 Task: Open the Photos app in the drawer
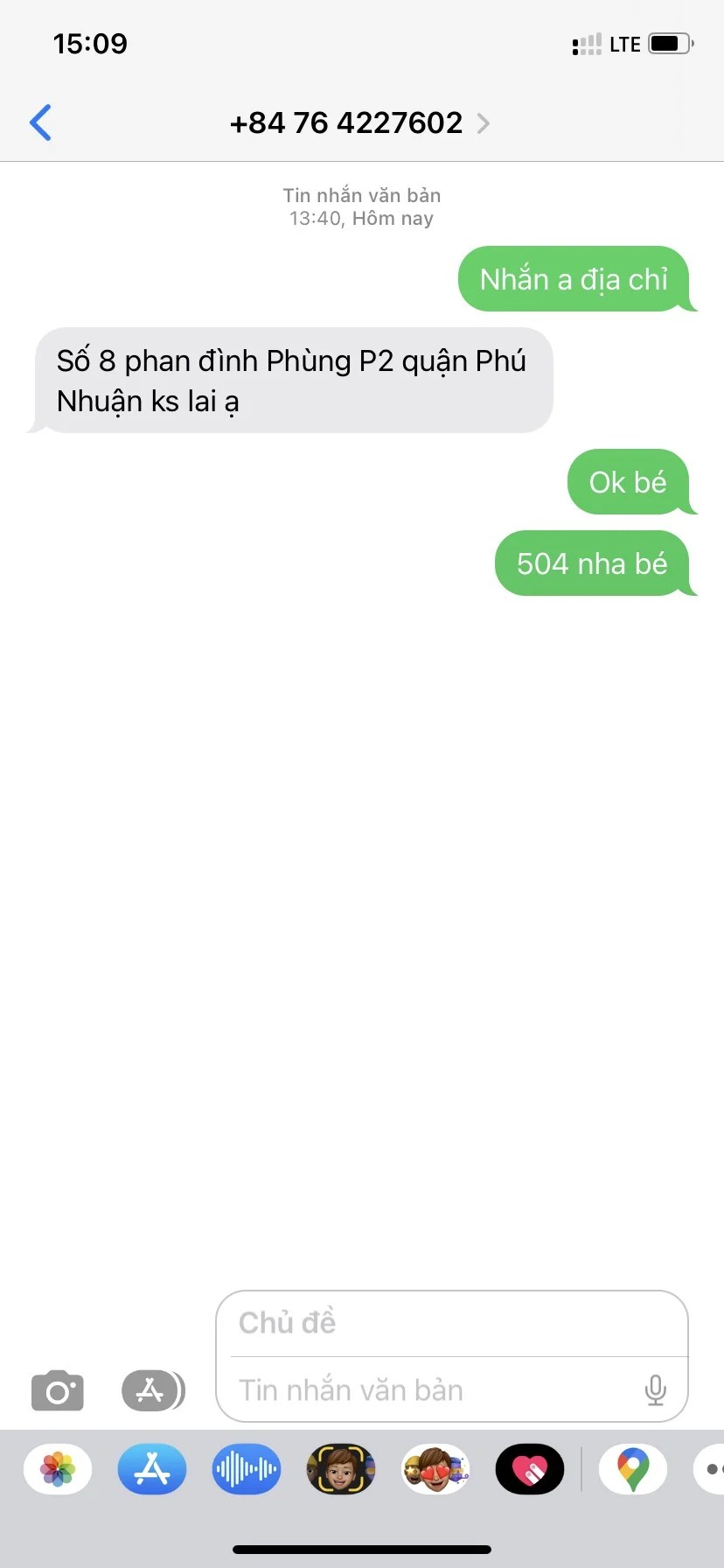tap(58, 1469)
